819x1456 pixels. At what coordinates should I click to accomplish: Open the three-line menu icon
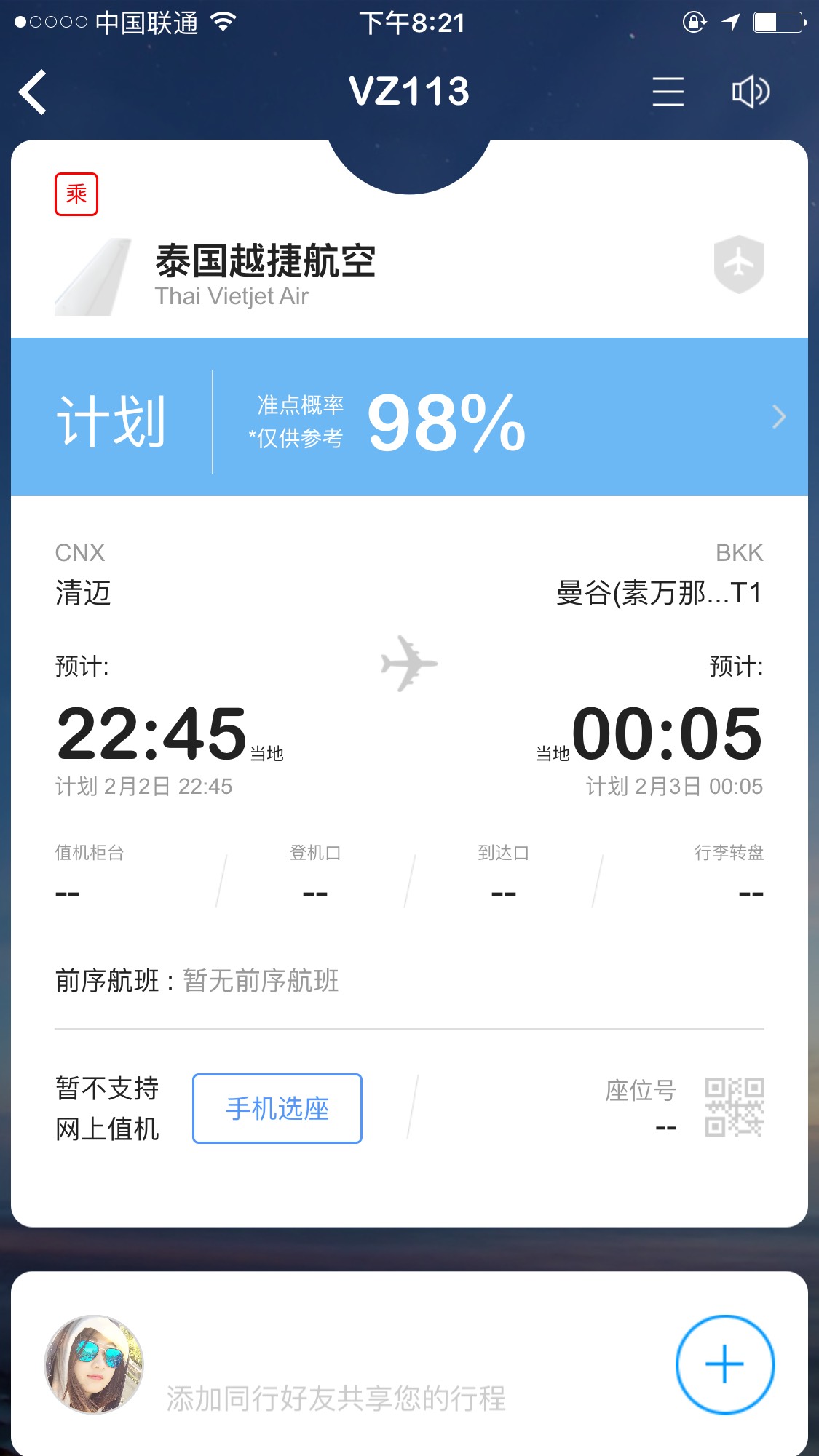click(x=668, y=92)
